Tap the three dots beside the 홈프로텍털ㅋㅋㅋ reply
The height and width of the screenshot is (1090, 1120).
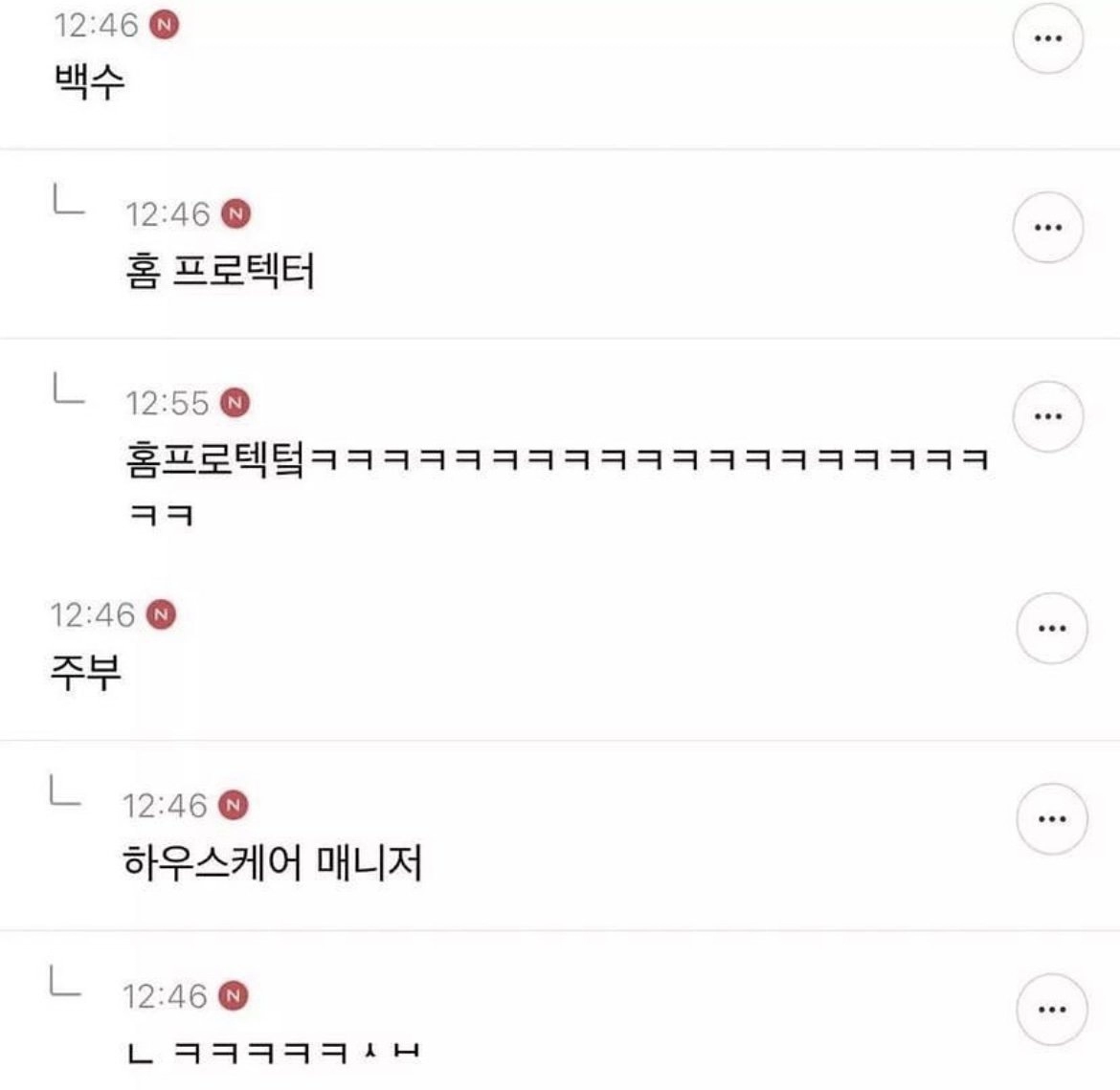[x=1048, y=416]
